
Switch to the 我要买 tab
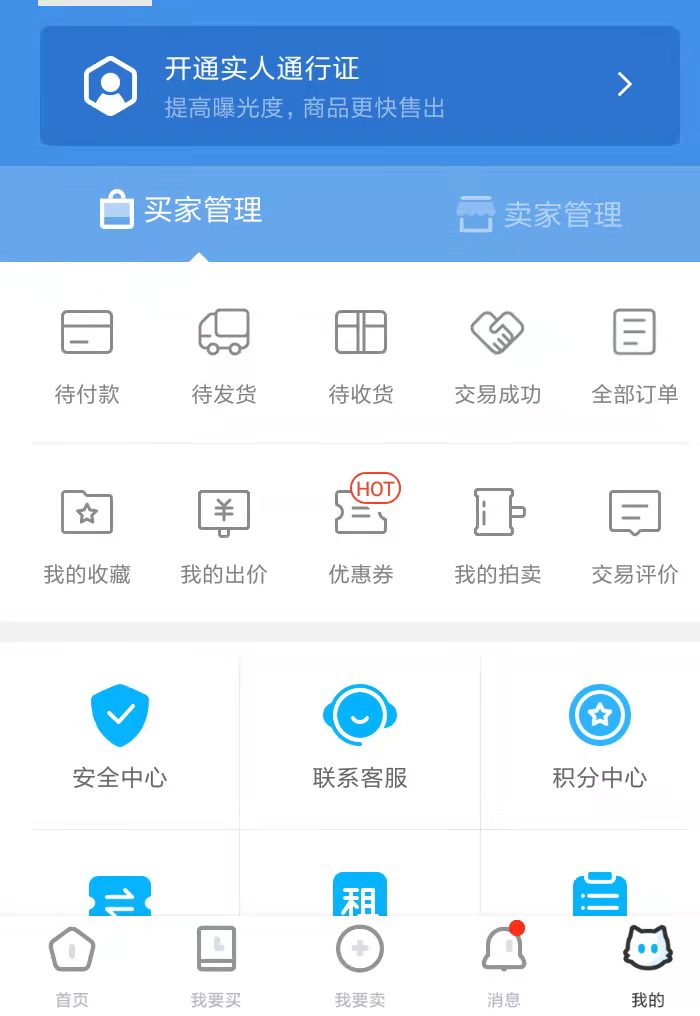pyautogui.click(x=216, y=965)
